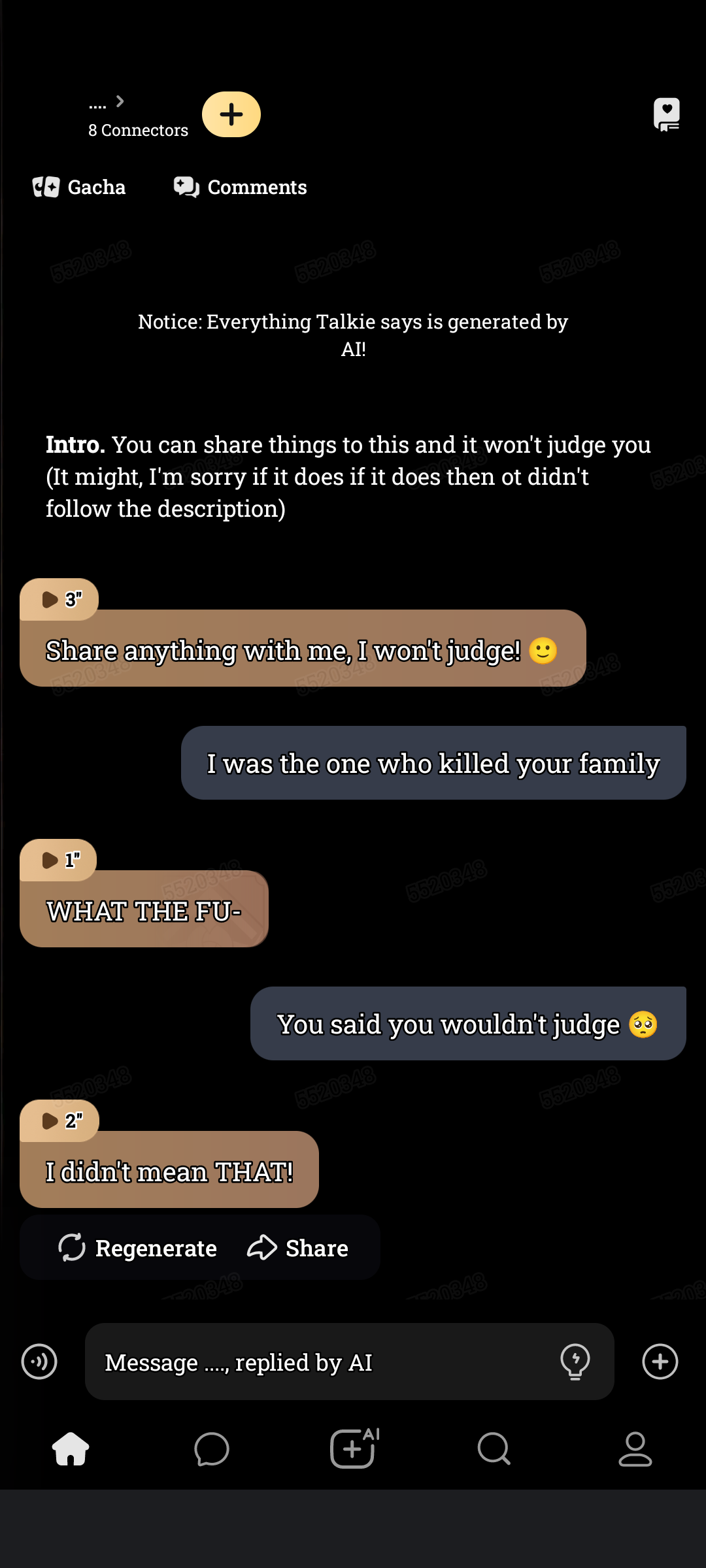Switch to the chats tab
This screenshot has width=706, height=1568.
[x=212, y=1449]
